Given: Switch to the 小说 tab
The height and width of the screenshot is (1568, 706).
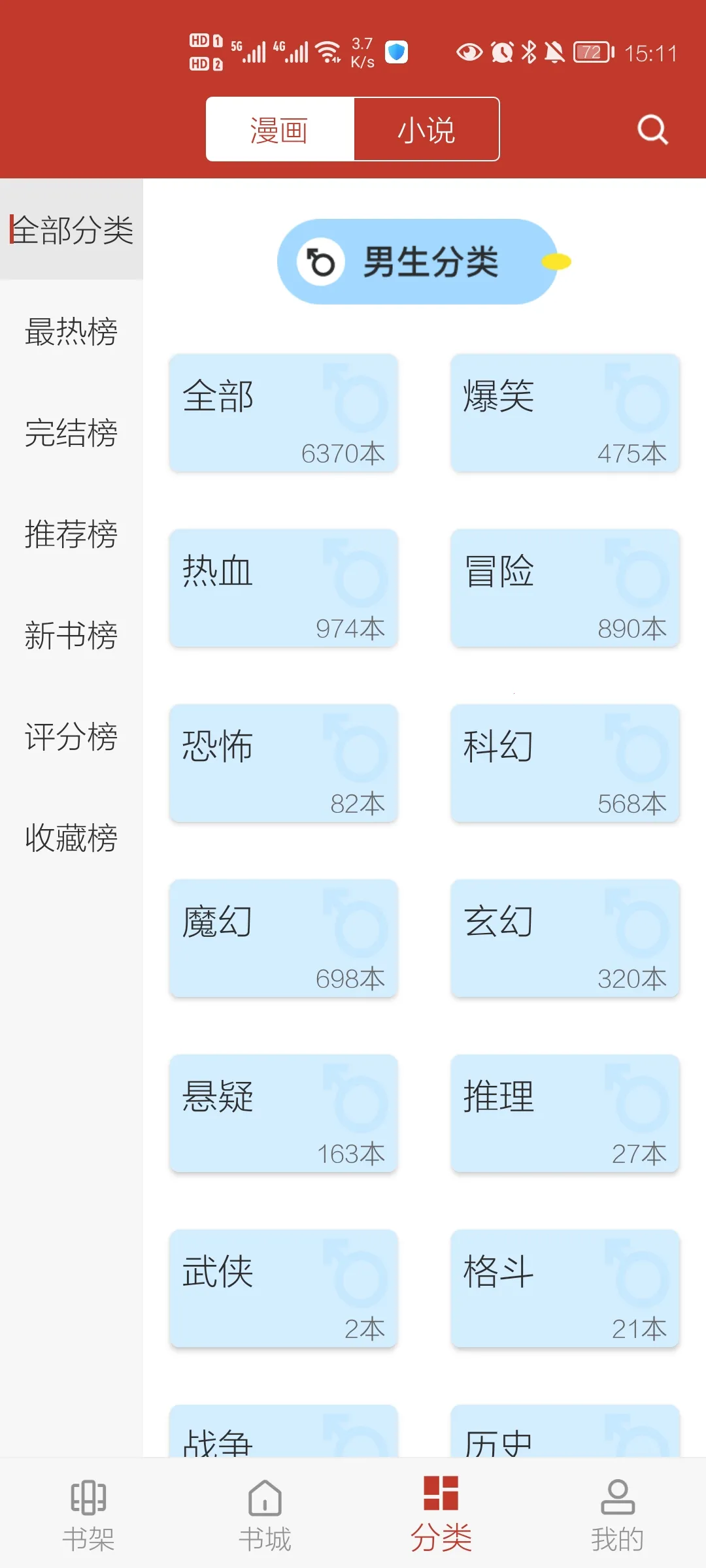Looking at the screenshot, I should pyautogui.click(x=427, y=129).
